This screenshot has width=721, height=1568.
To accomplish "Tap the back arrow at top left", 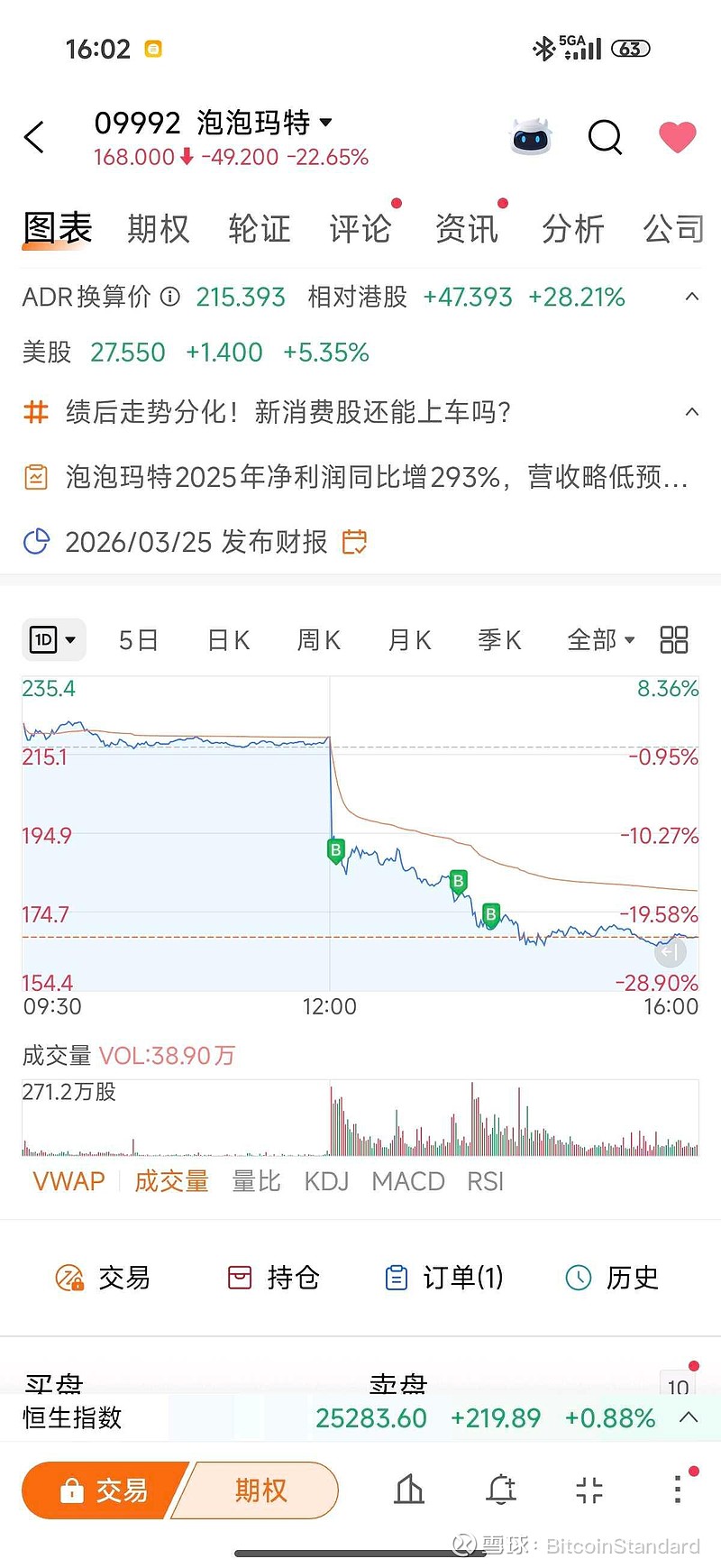I will click(x=34, y=137).
